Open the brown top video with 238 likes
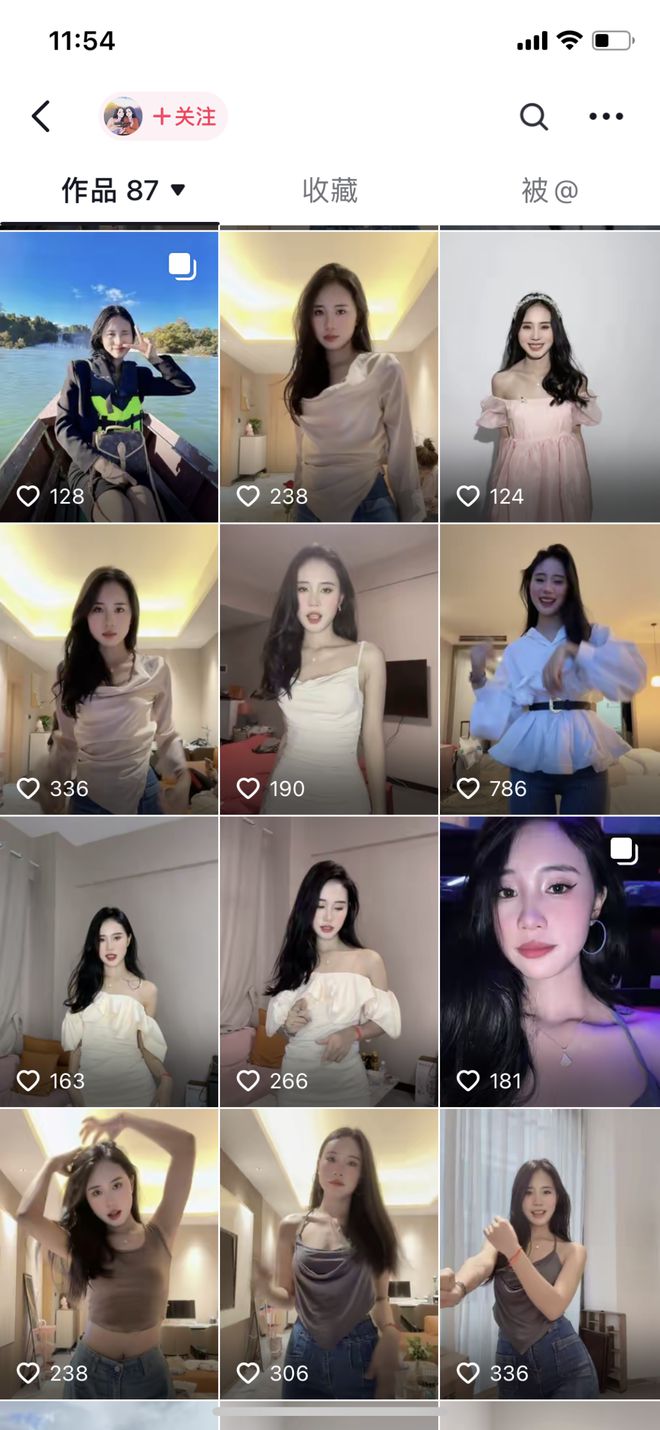This screenshot has width=660, height=1430. point(109,1254)
